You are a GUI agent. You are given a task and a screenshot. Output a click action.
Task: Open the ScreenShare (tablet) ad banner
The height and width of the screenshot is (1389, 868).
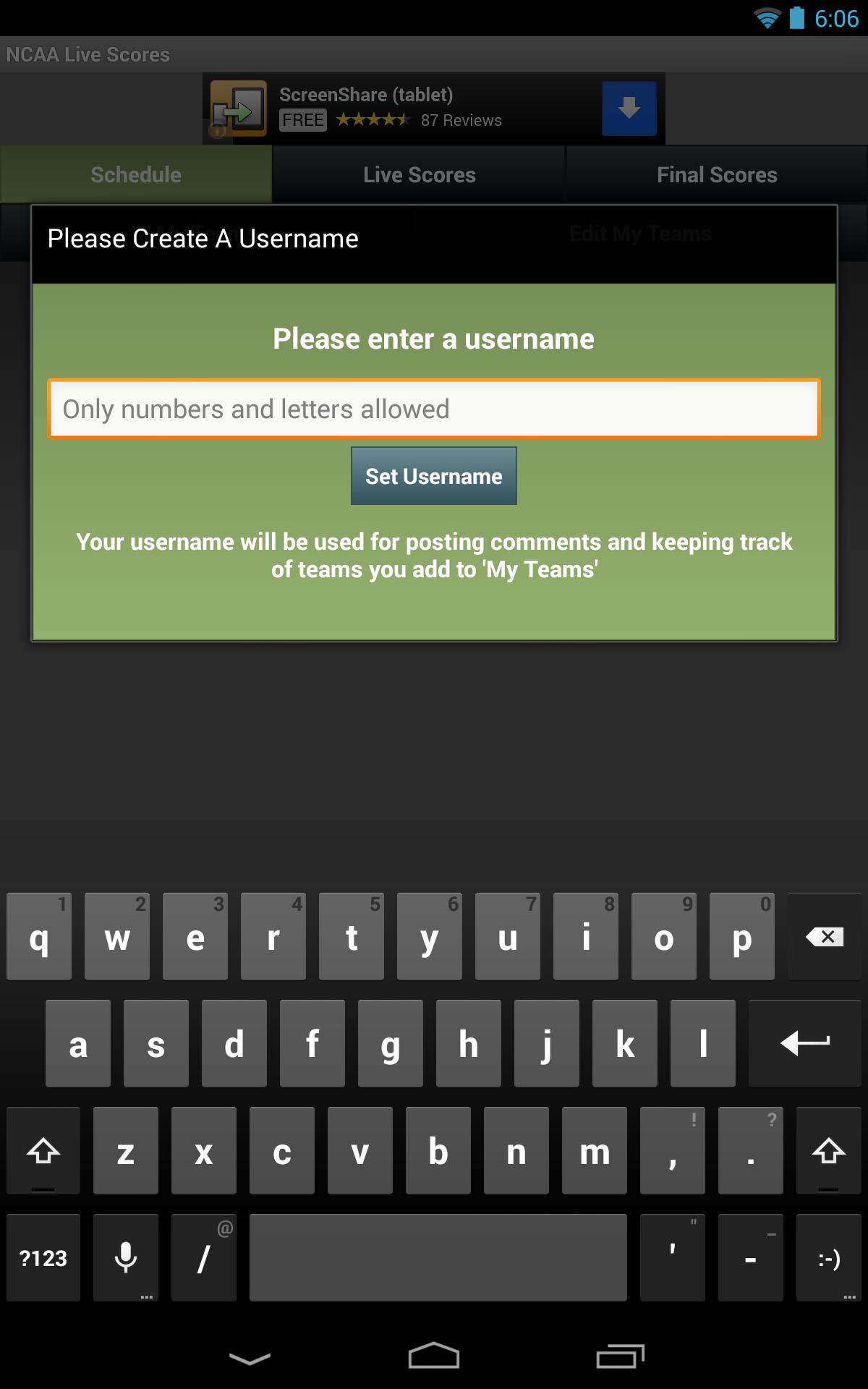pyautogui.click(x=391, y=109)
